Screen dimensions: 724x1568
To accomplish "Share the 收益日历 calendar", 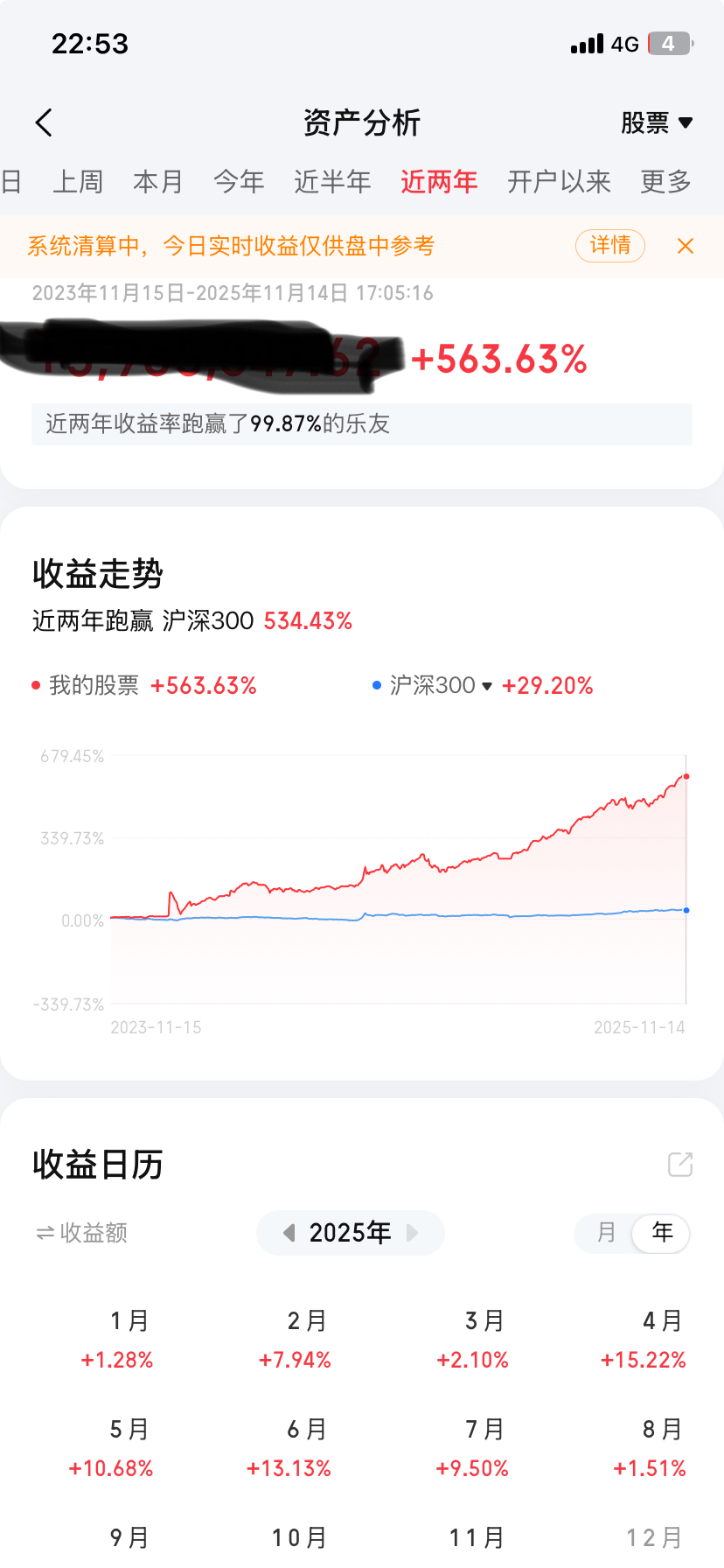I will pyautogui.click(x=679, y=1165).
